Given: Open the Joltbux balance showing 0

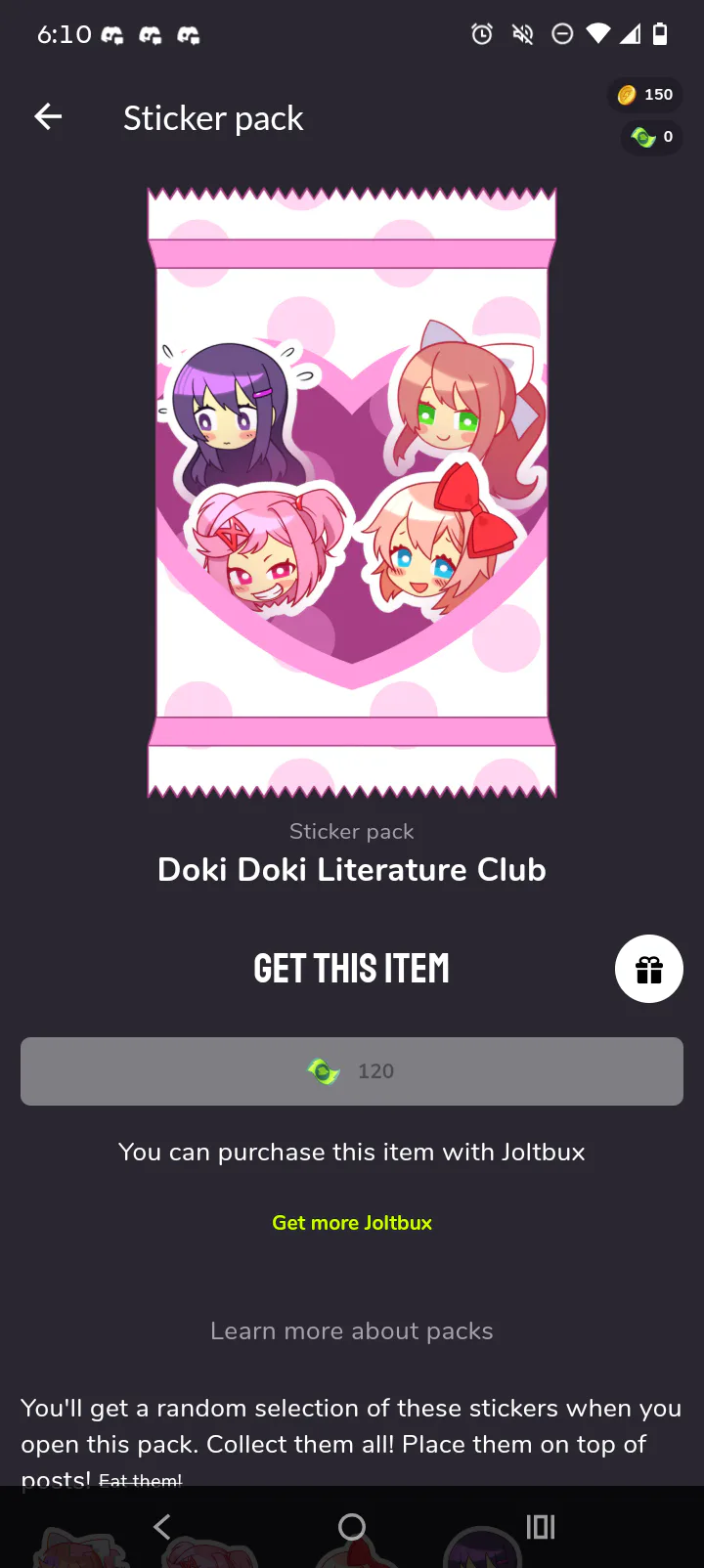Looking at the screenshot, I should [x=652, y=137].
